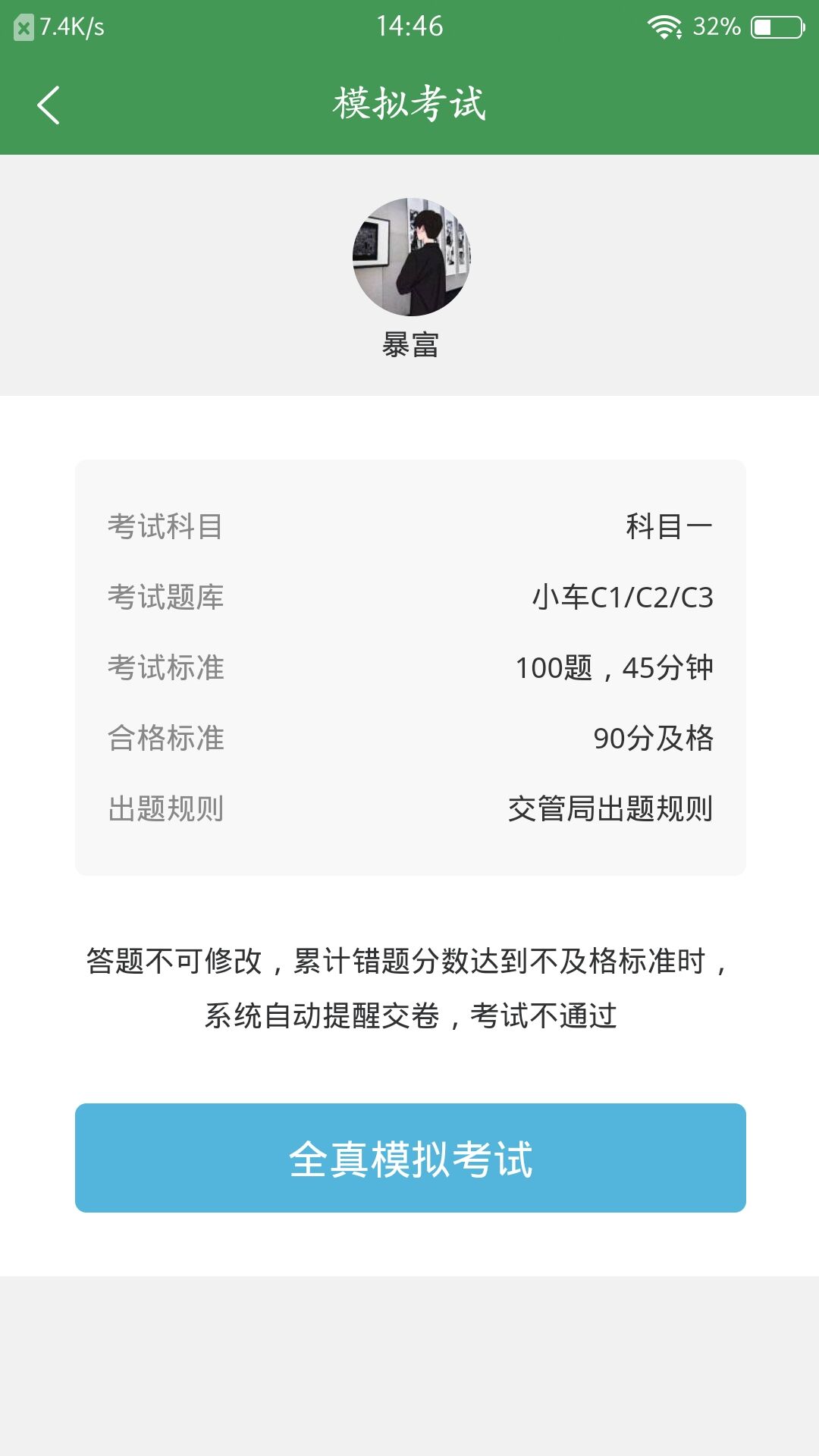819x1456 pixels.
Task: Select the 合格标准 row showing 90分及格
Action: 409,737
